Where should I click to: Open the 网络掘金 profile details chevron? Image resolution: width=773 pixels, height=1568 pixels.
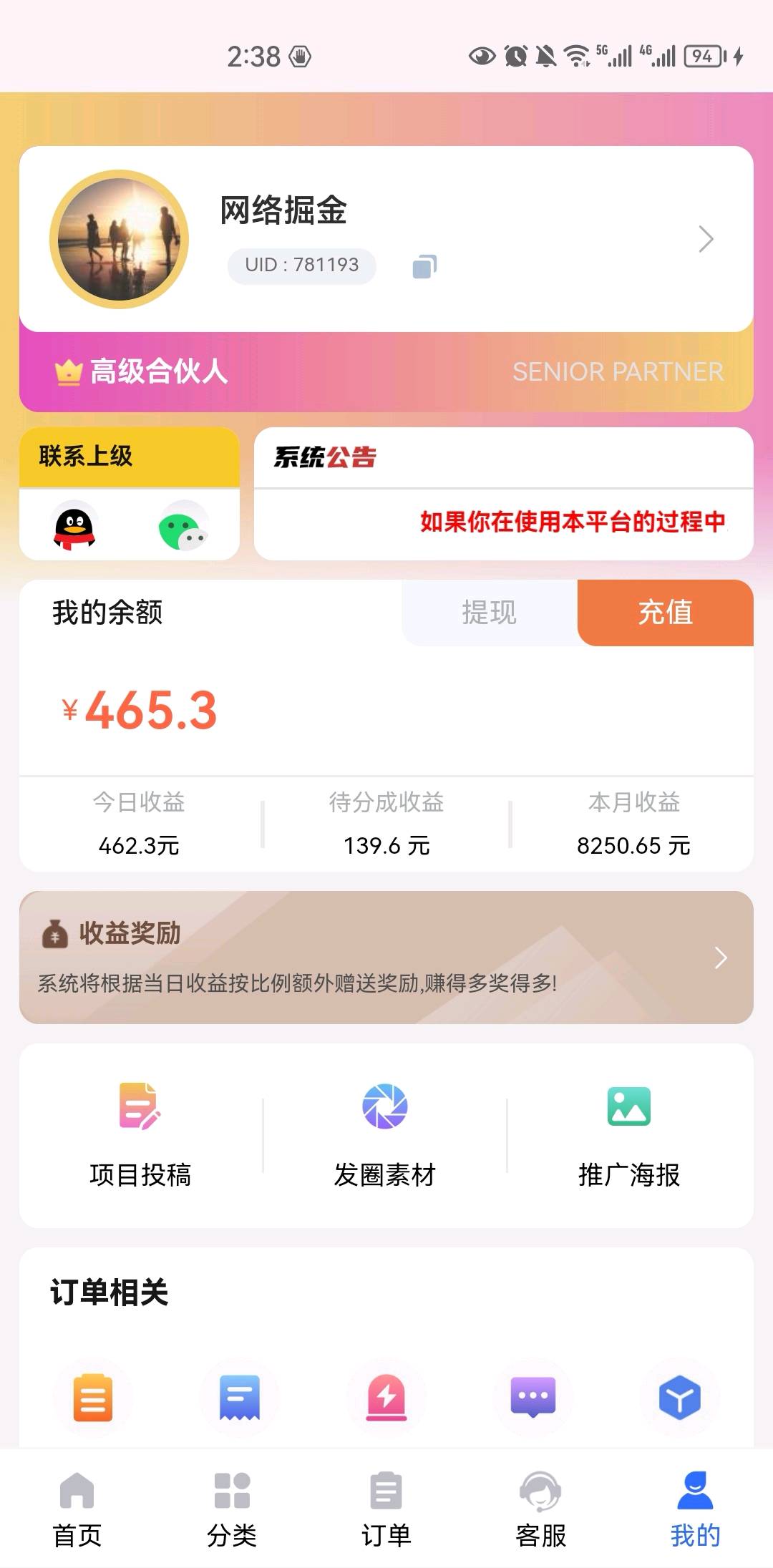[706, 239]
